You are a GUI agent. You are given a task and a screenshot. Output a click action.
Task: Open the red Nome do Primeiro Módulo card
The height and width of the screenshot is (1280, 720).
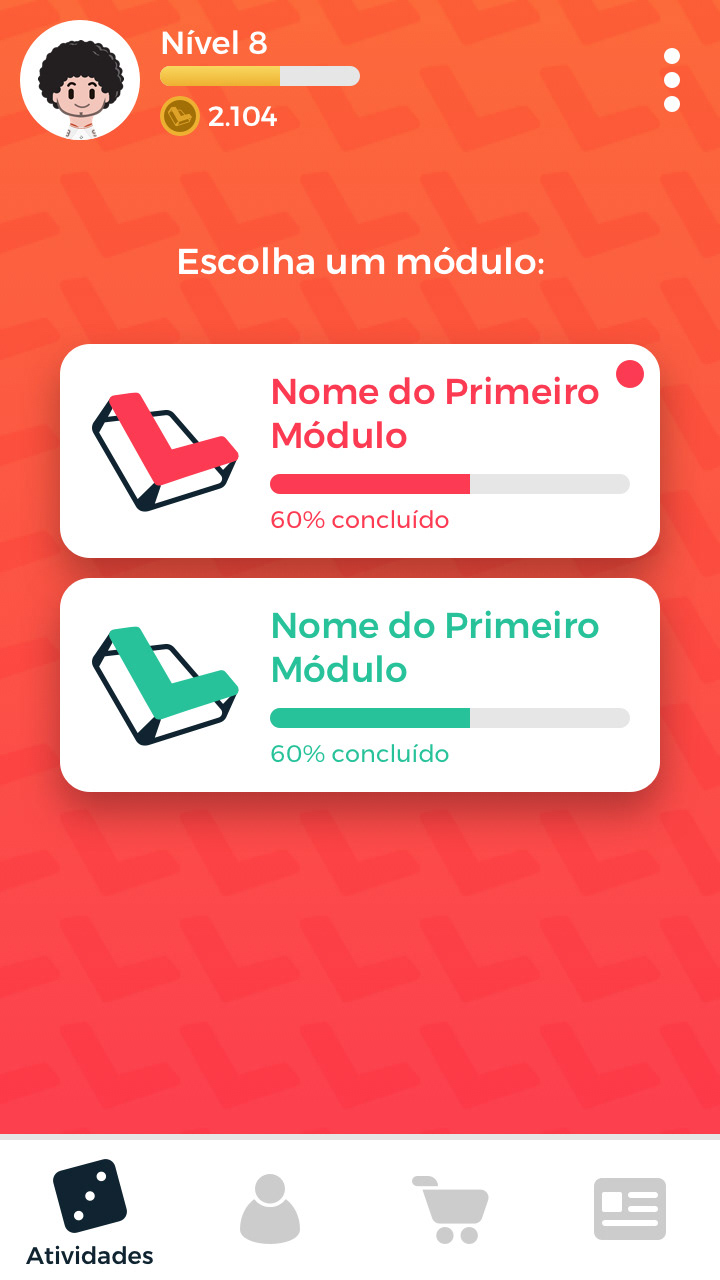coord(360,451)
